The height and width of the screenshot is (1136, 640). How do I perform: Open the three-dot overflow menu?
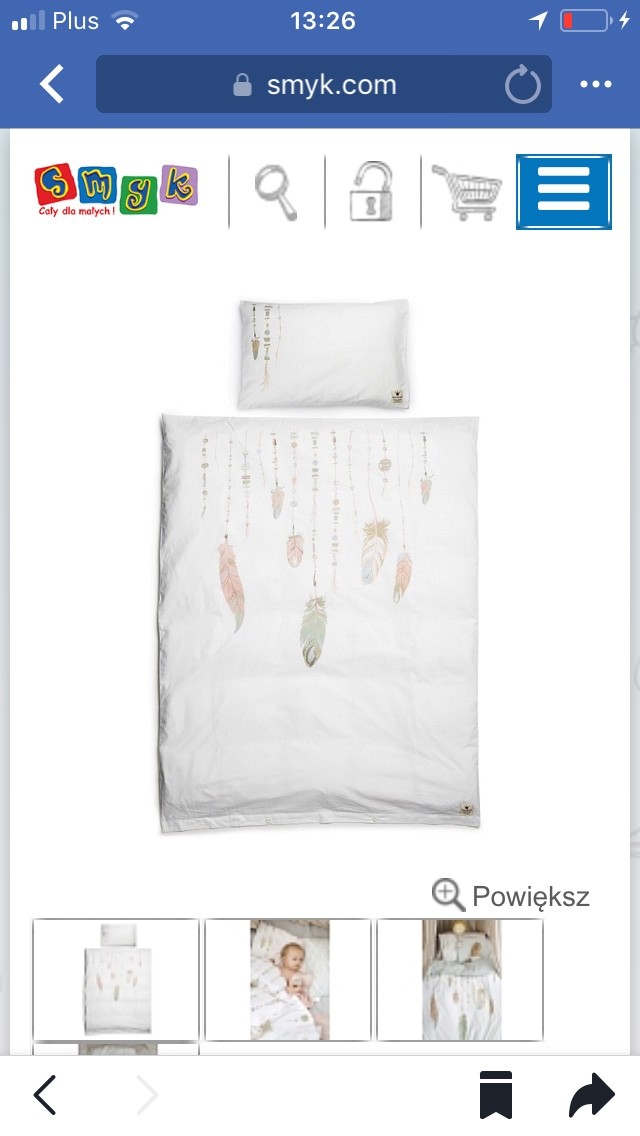tap(596, 84)
